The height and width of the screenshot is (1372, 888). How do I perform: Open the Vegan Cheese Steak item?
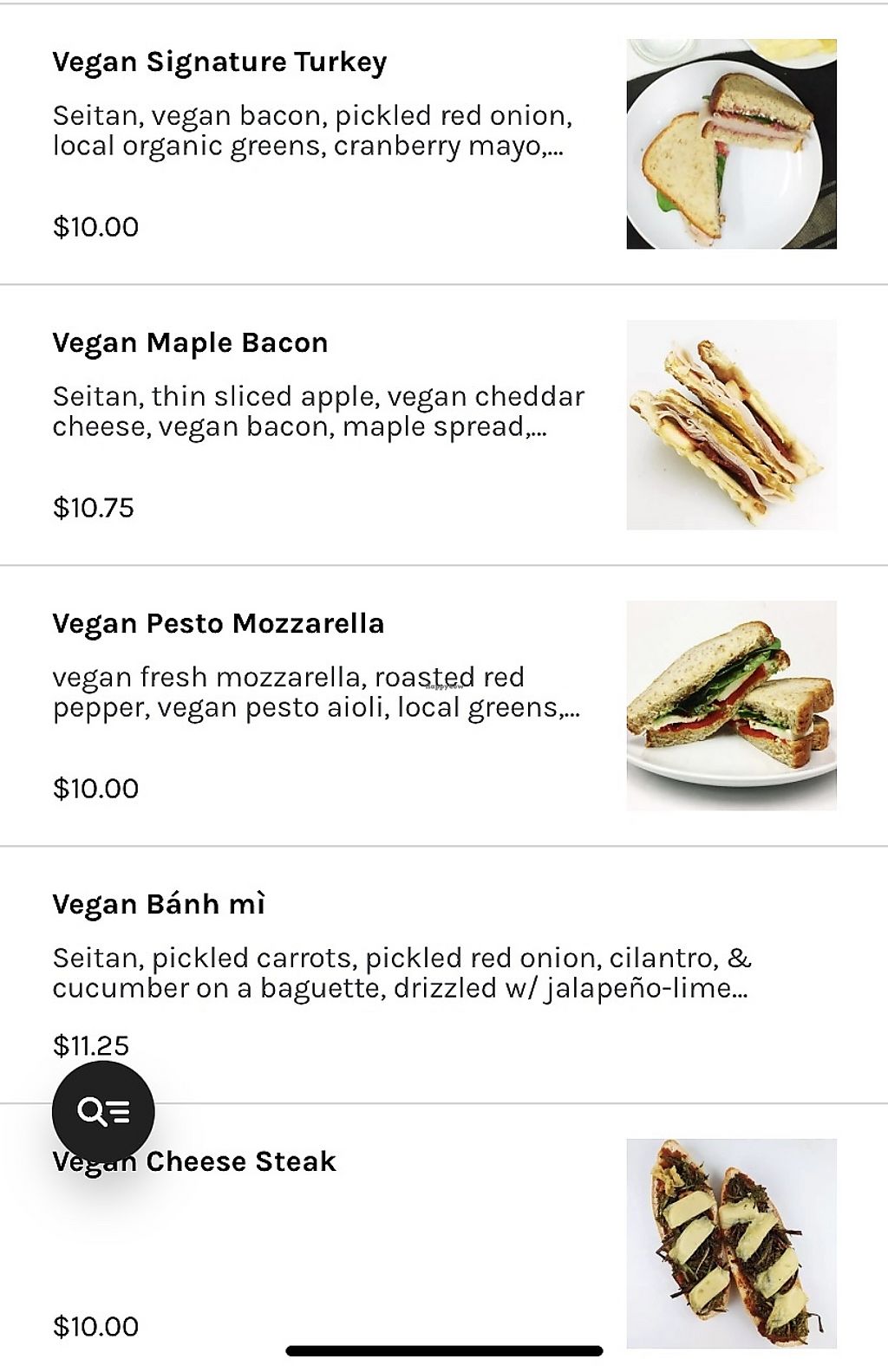[240, 1162]
